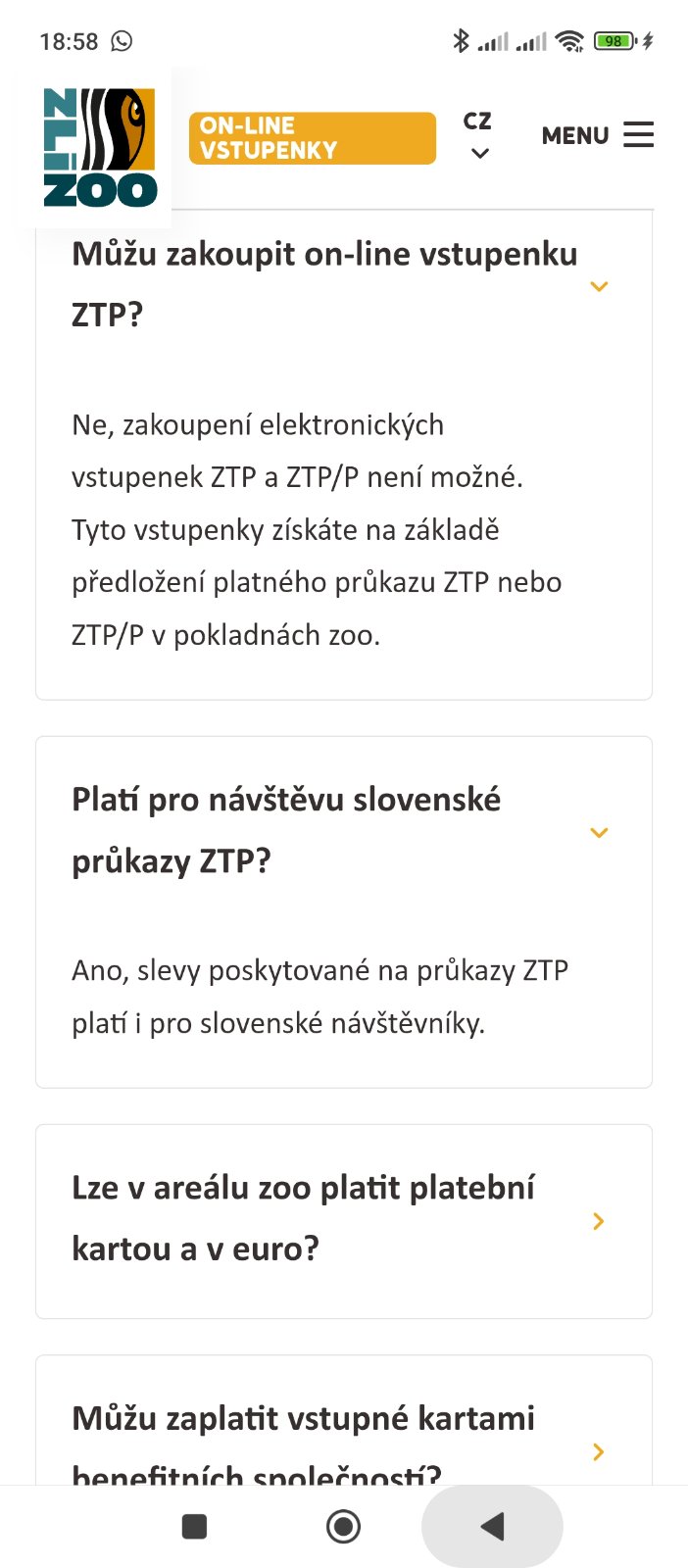The height and width of the screenshot is (1568, 688).
Task: Open the ON-LINE VSTUPENKY button
Action: [312, 137]
